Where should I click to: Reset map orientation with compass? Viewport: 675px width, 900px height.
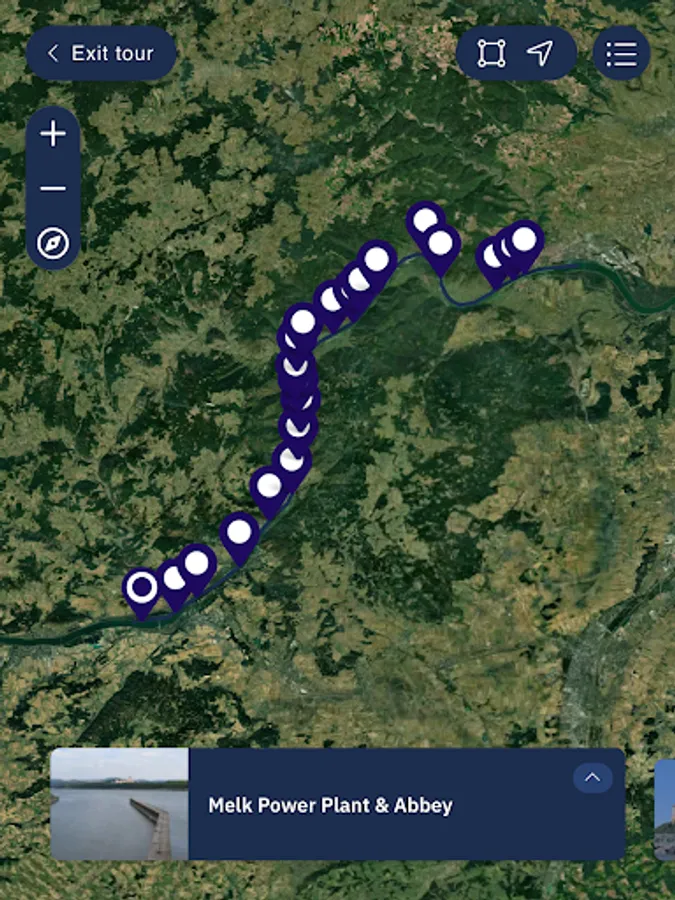(53, 243)
